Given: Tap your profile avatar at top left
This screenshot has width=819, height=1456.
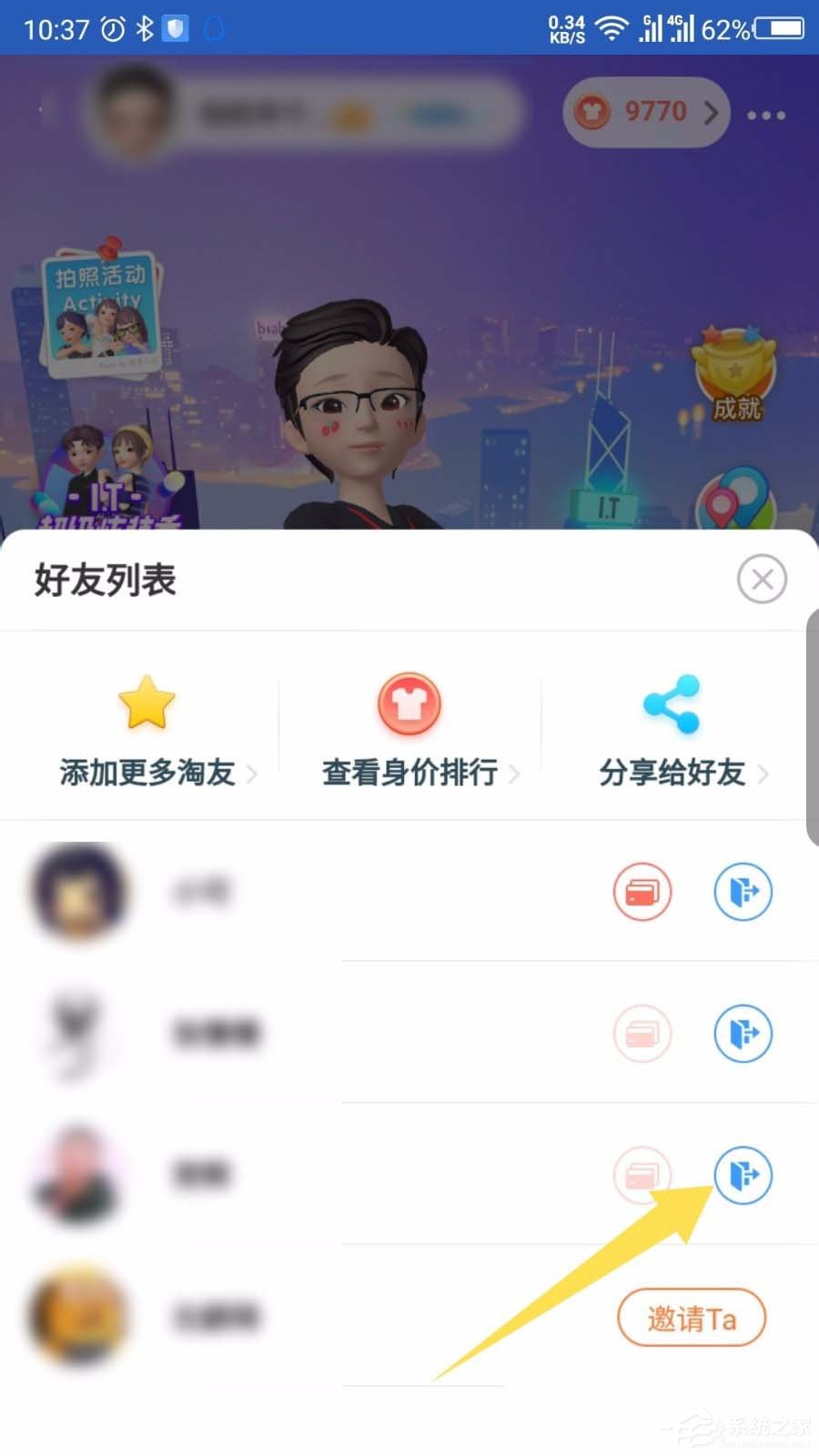Looking at the screenshot, I should pos(135,109).
